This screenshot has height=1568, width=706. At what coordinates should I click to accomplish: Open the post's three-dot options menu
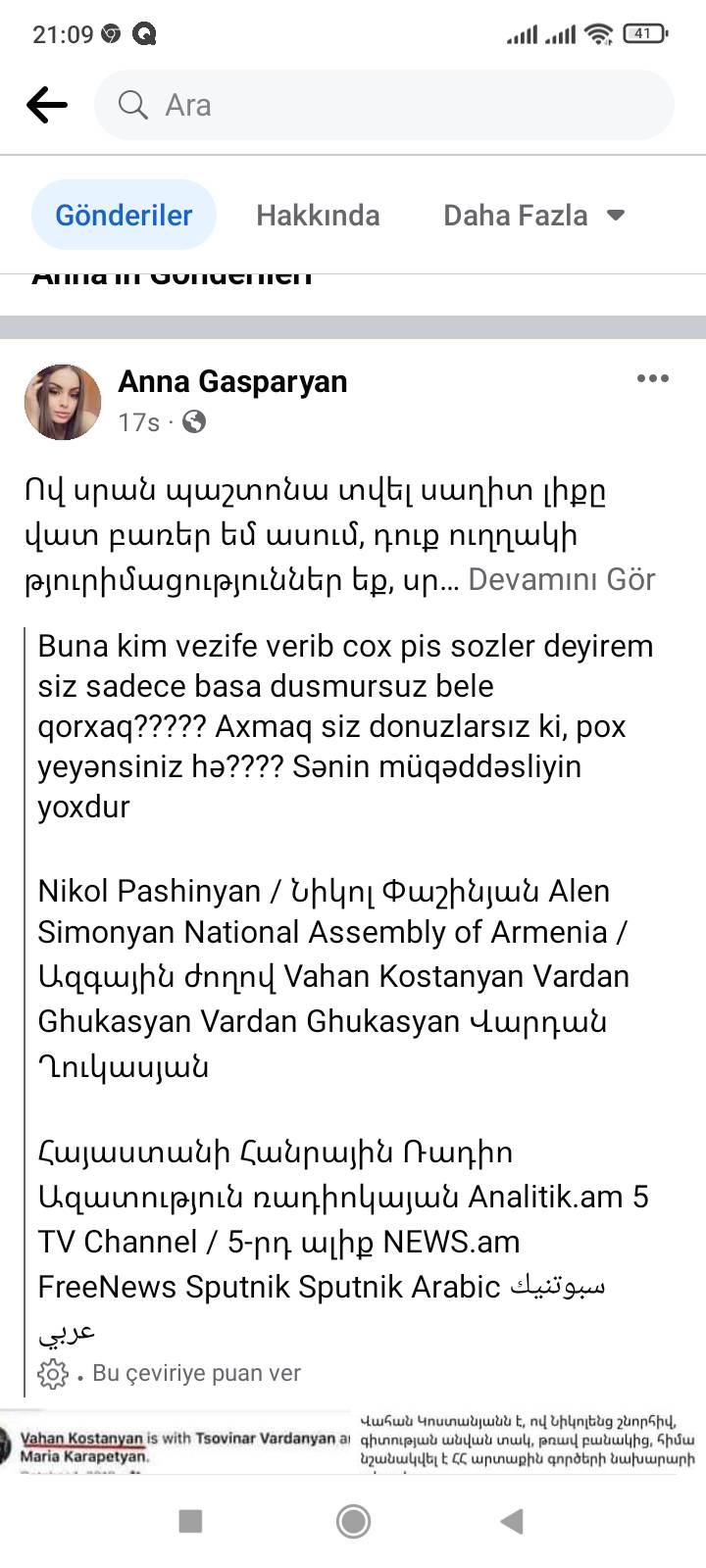click(x=652, y=379)
